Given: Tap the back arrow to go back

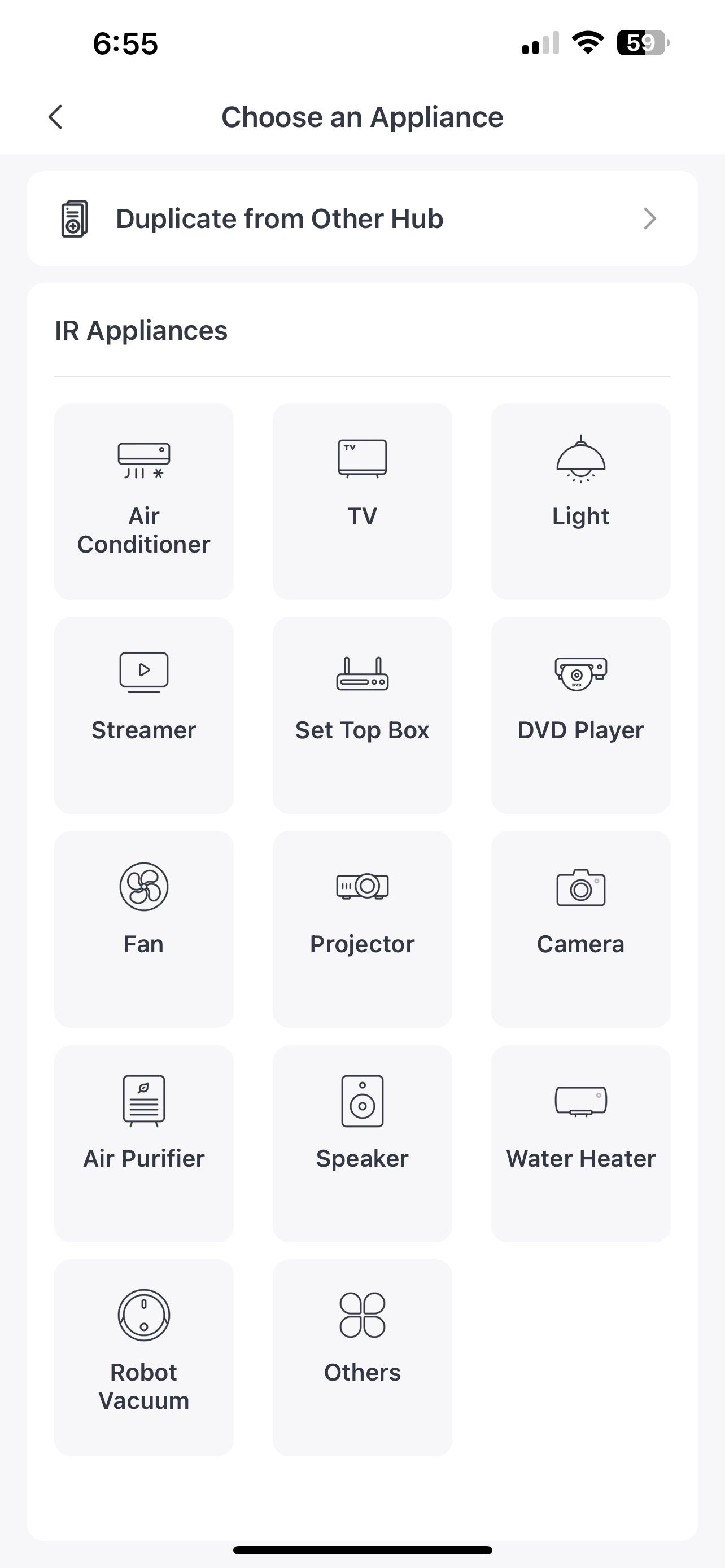Looking at the screenshot, I should 55,116.
